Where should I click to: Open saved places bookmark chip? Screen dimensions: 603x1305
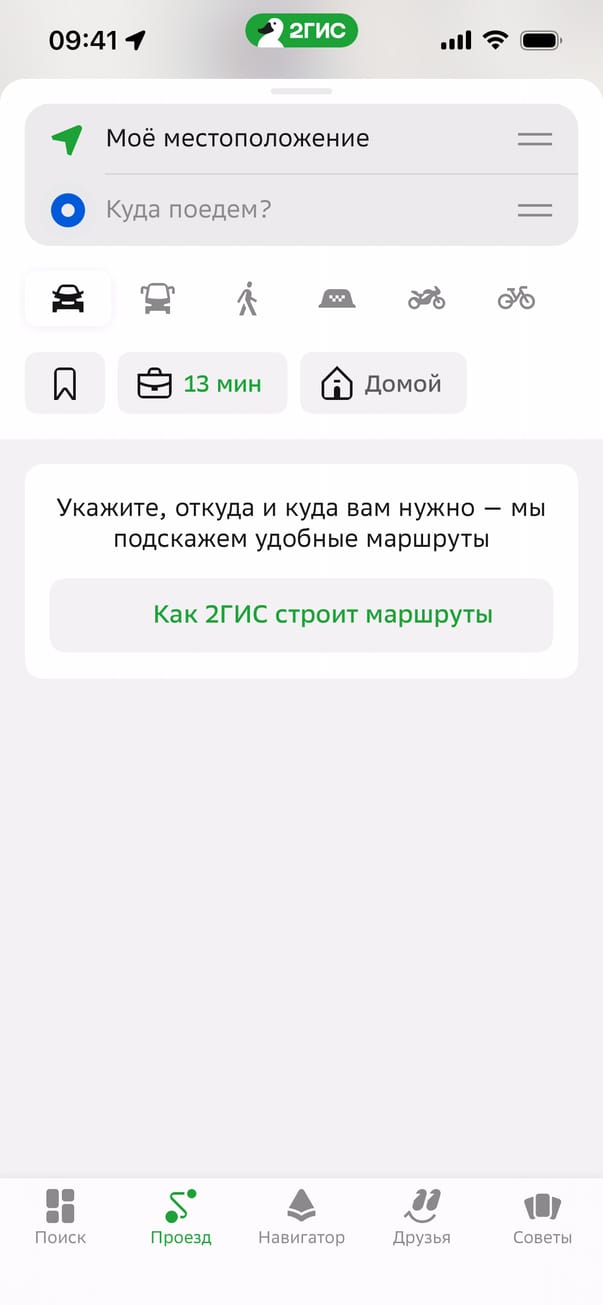65,383
